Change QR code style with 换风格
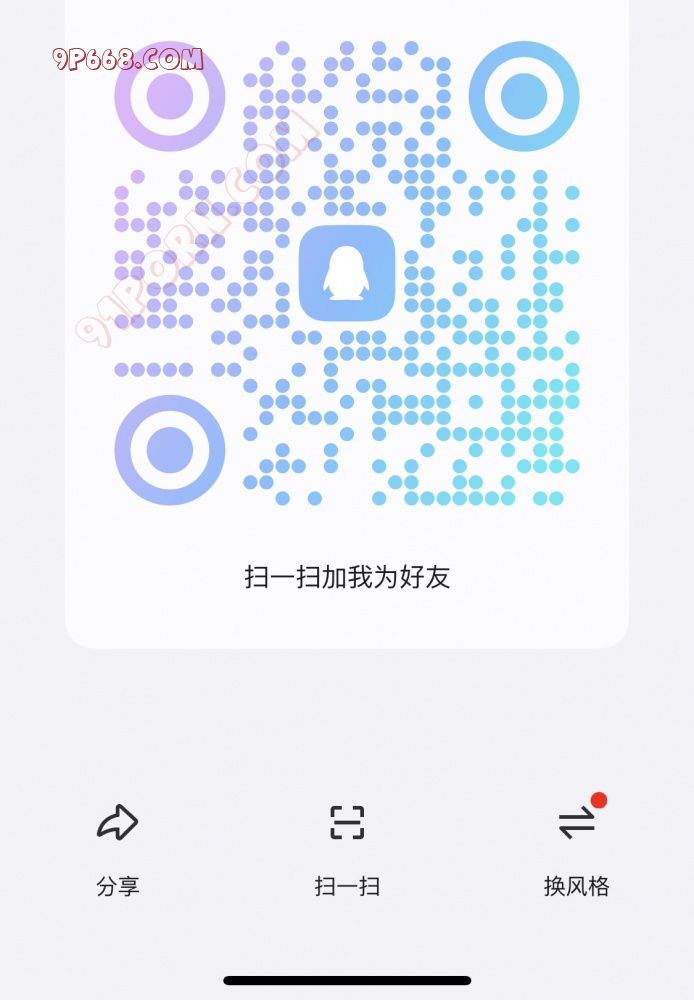Image resolution: width=694 pixels, height=1000 pixels. click(576, 824)
